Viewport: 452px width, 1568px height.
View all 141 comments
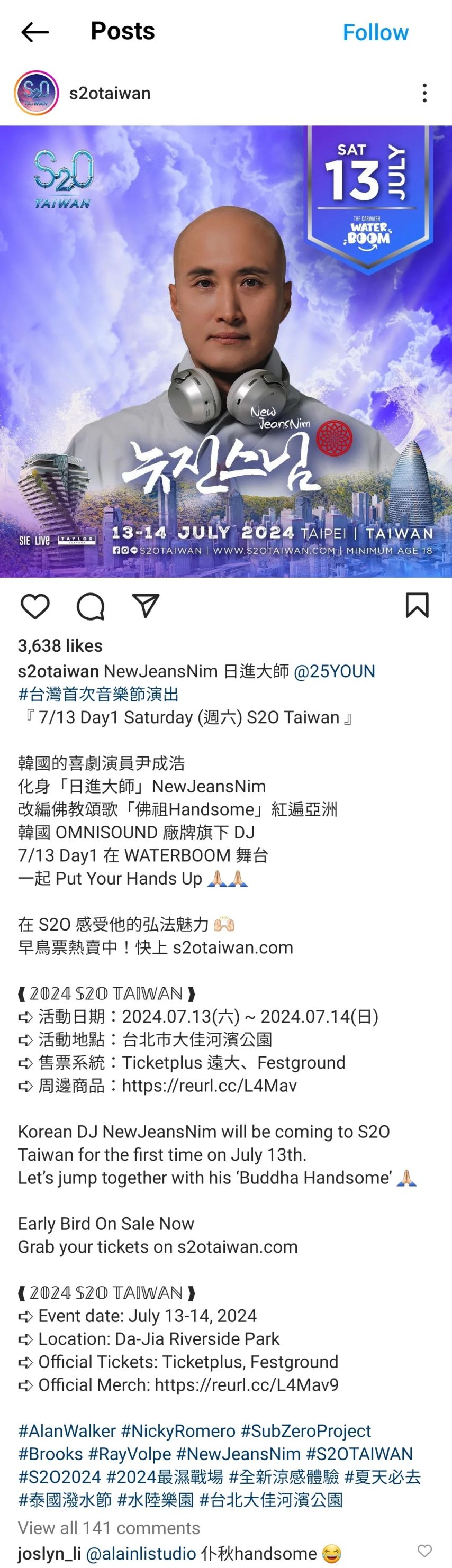[x=109, y=1528]
